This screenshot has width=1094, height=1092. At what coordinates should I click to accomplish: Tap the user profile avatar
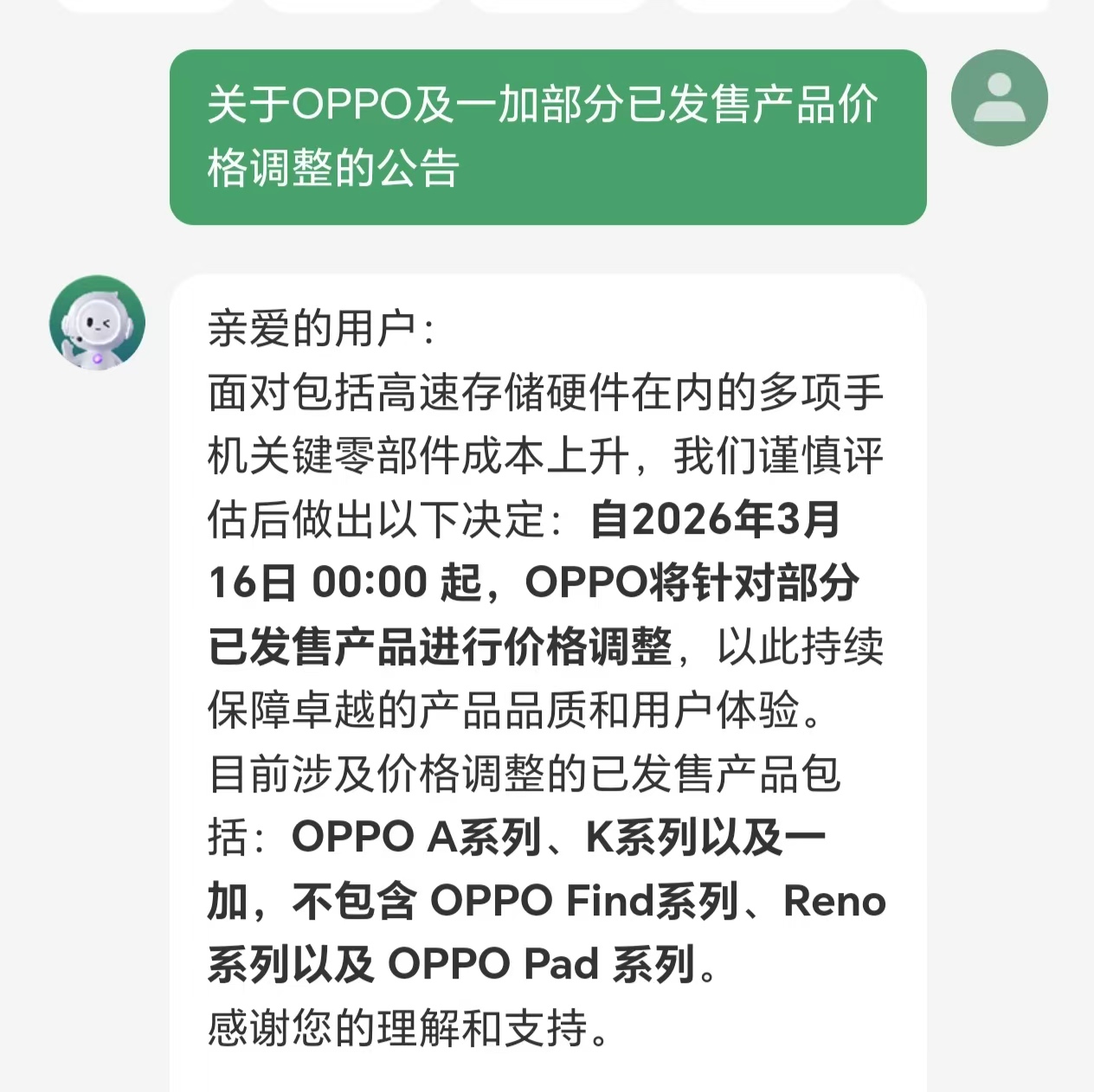pyautogui.click(x=999, y=98)
